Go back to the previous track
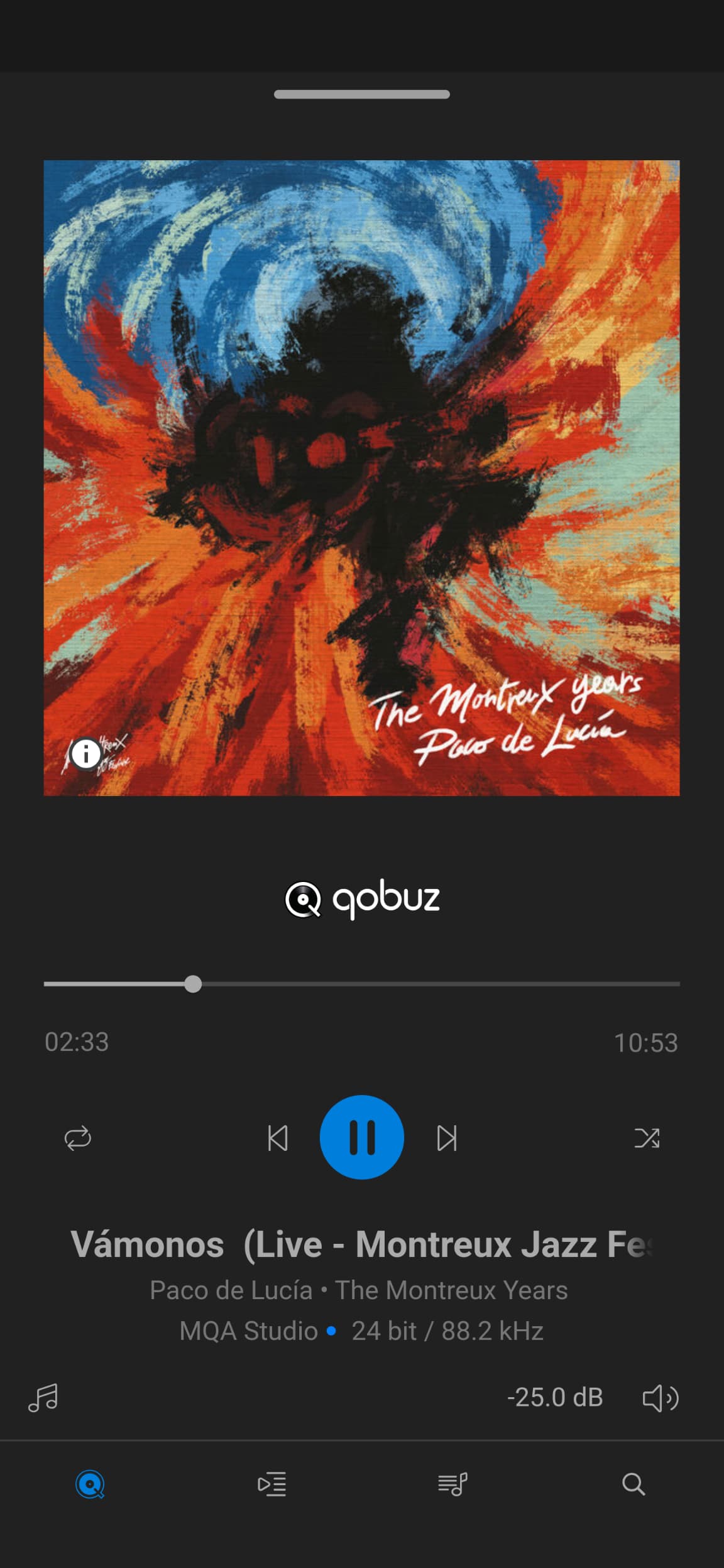The image size is (724, 1568). [x=277, y=1138]
